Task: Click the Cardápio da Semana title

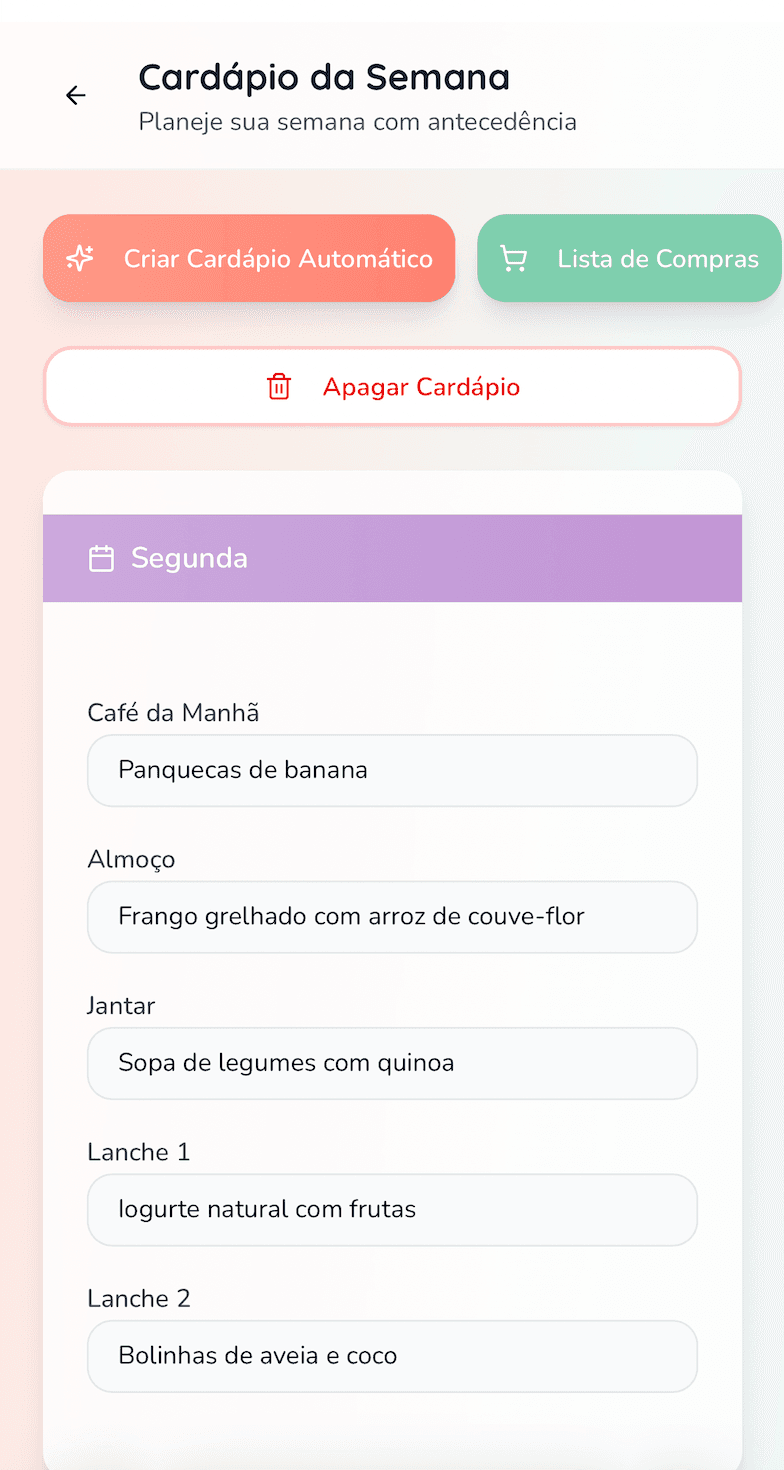Action: [325, 77]
